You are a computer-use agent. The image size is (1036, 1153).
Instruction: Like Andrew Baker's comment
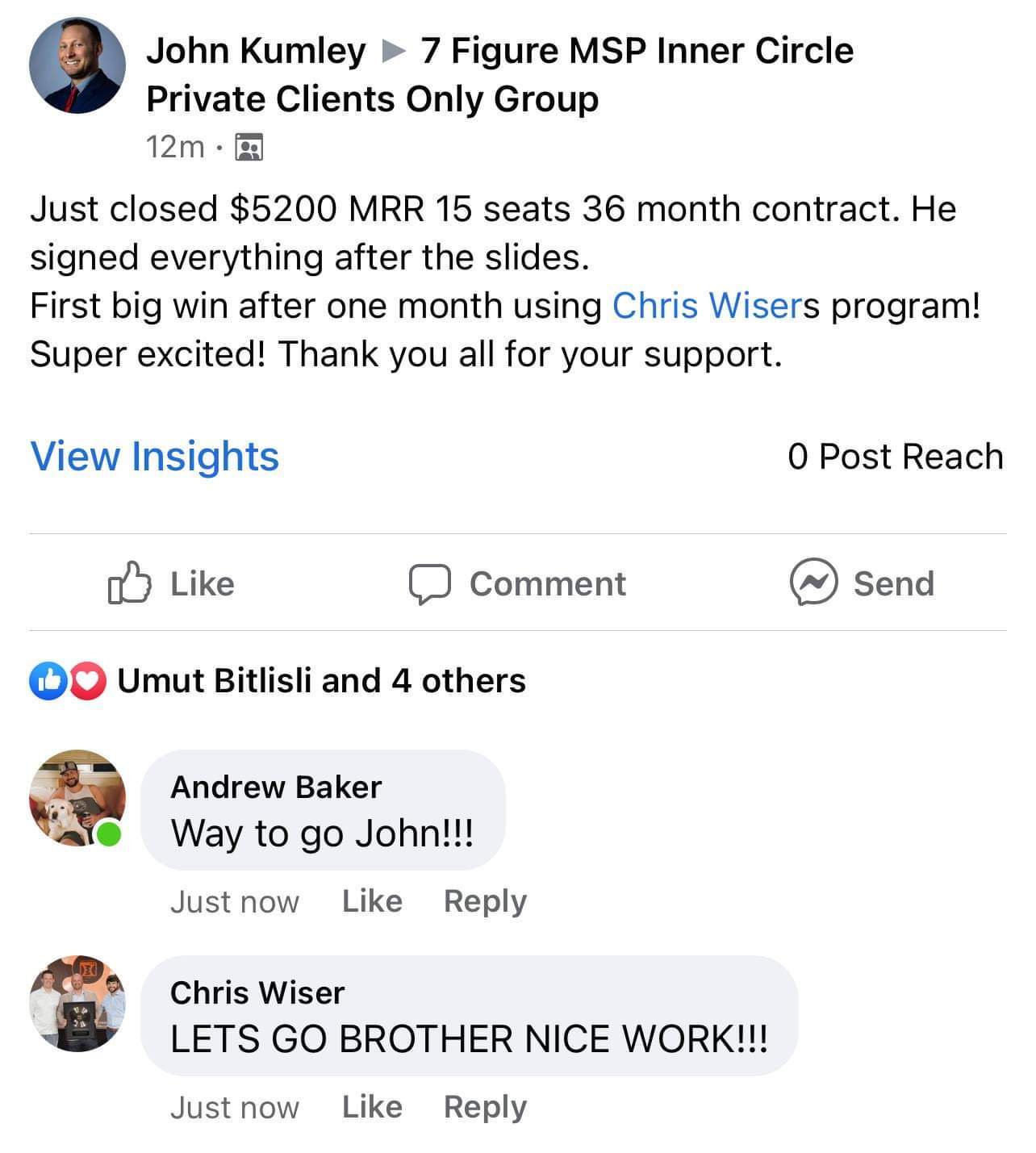[371, 900]
